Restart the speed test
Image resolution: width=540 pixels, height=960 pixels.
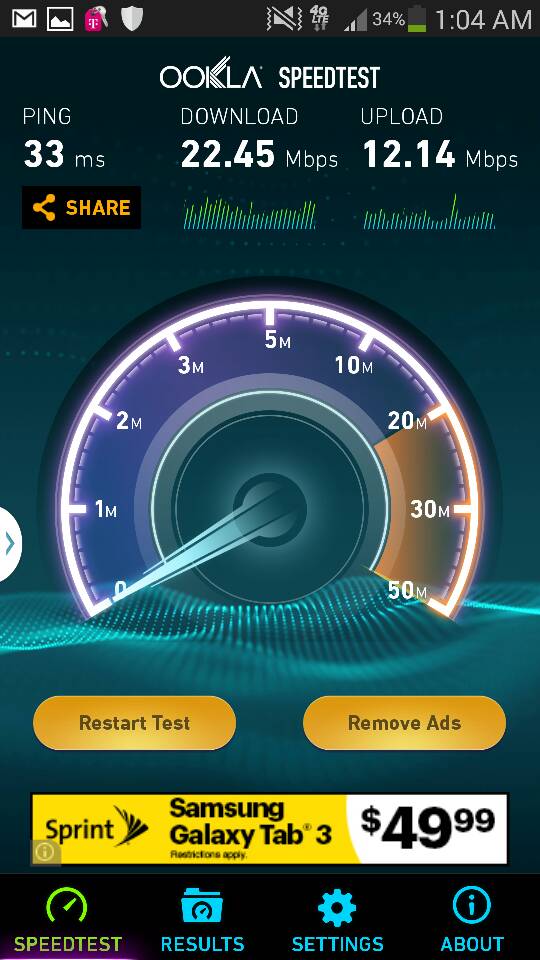[134, 722]
